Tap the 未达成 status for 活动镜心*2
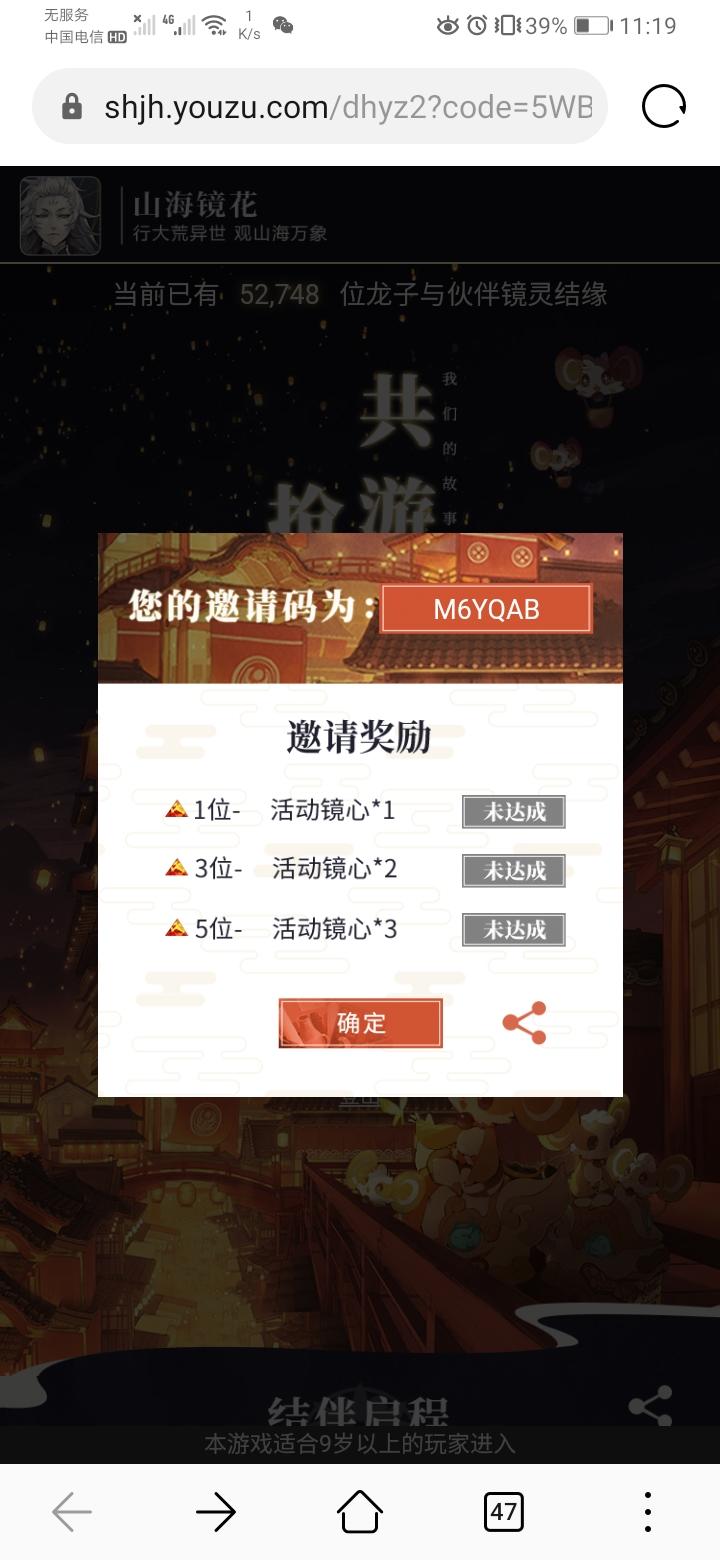This screenshot has height=1560, width=720. pyautogui.click(x=513, y=871)
